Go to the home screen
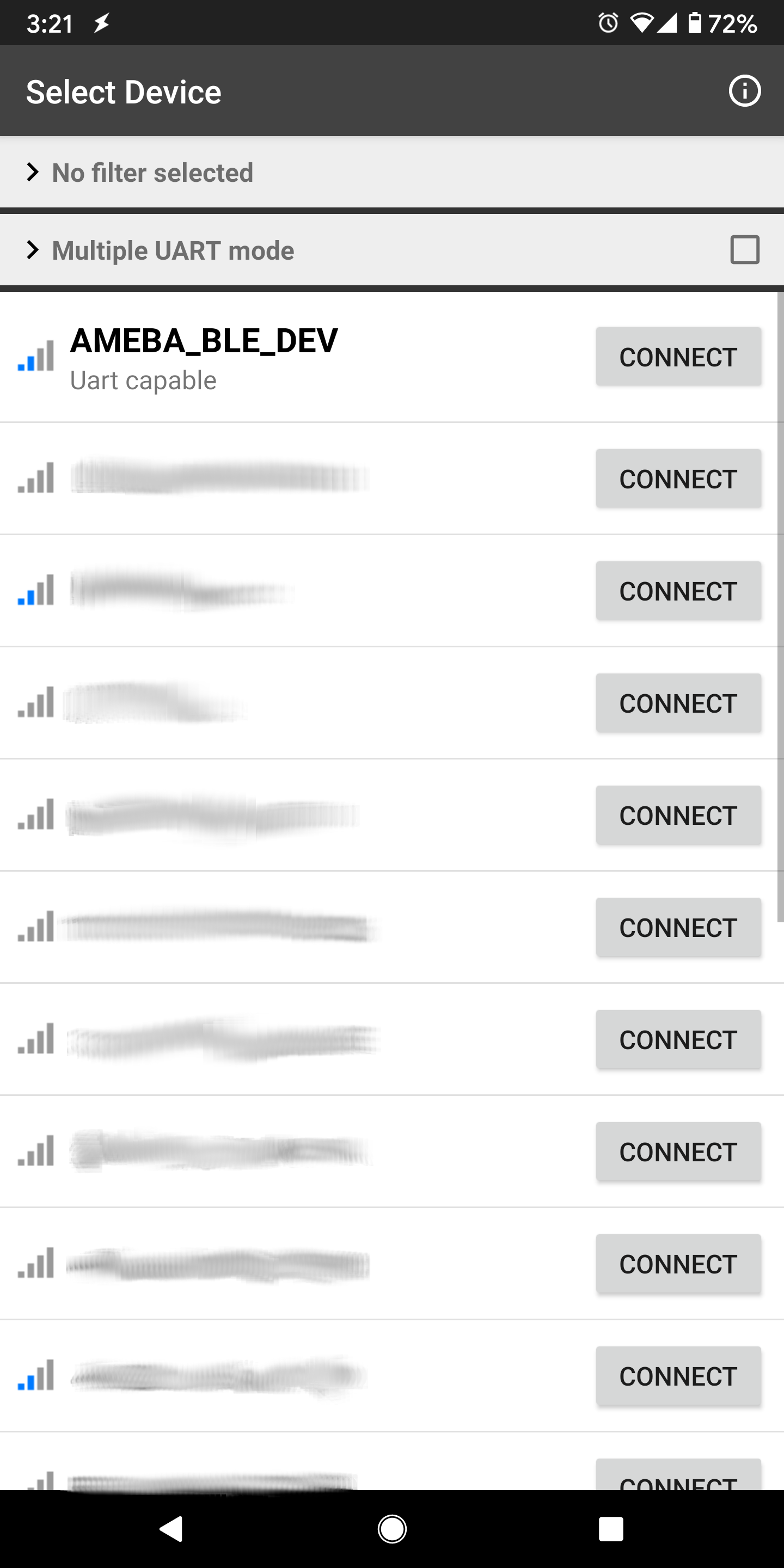The height and width of the screenshot is (1568, 784). pyautogui.click(x=392, y=1528)
